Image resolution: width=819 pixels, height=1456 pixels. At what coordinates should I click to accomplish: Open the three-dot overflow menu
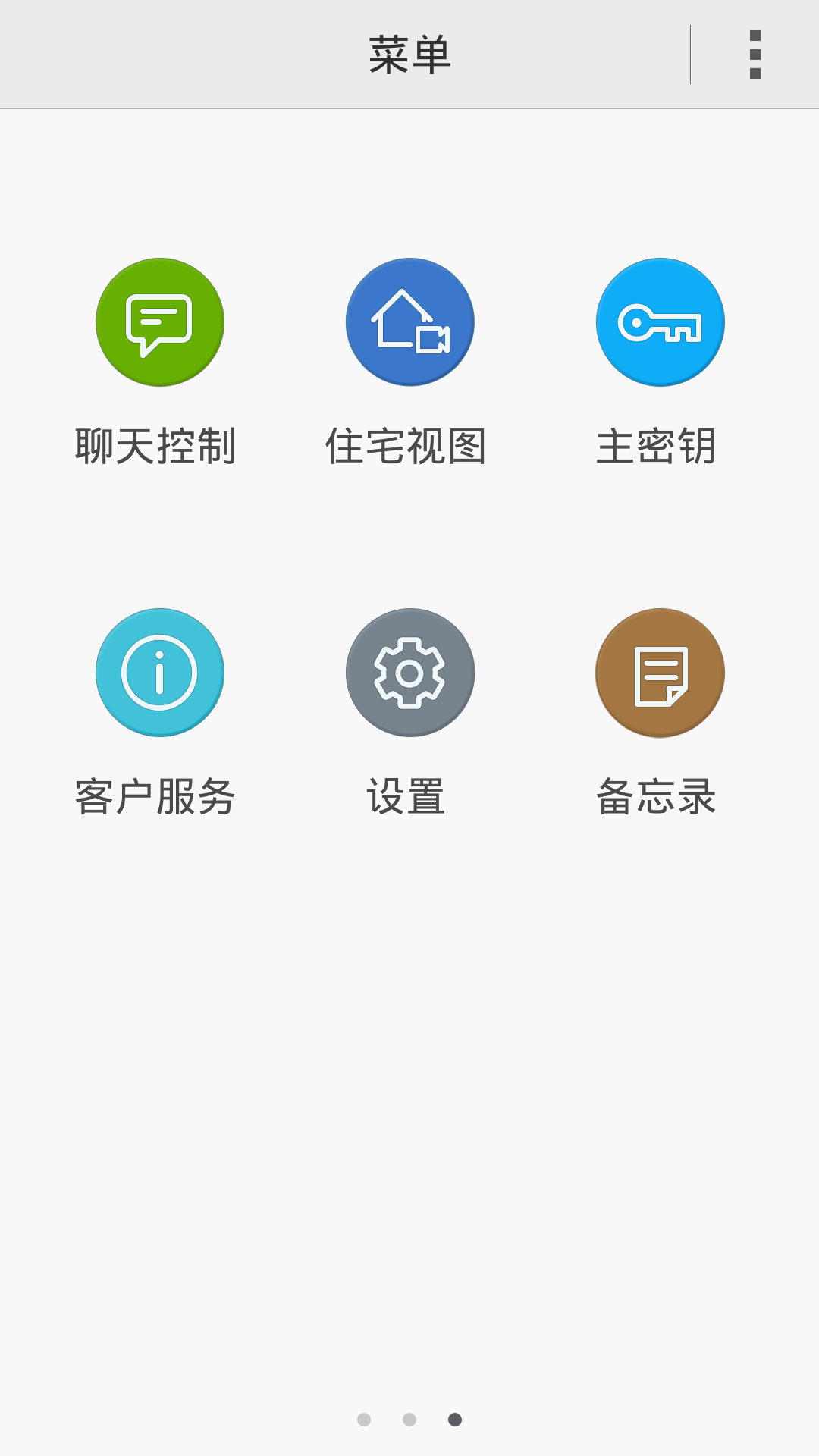click(755, 55)
